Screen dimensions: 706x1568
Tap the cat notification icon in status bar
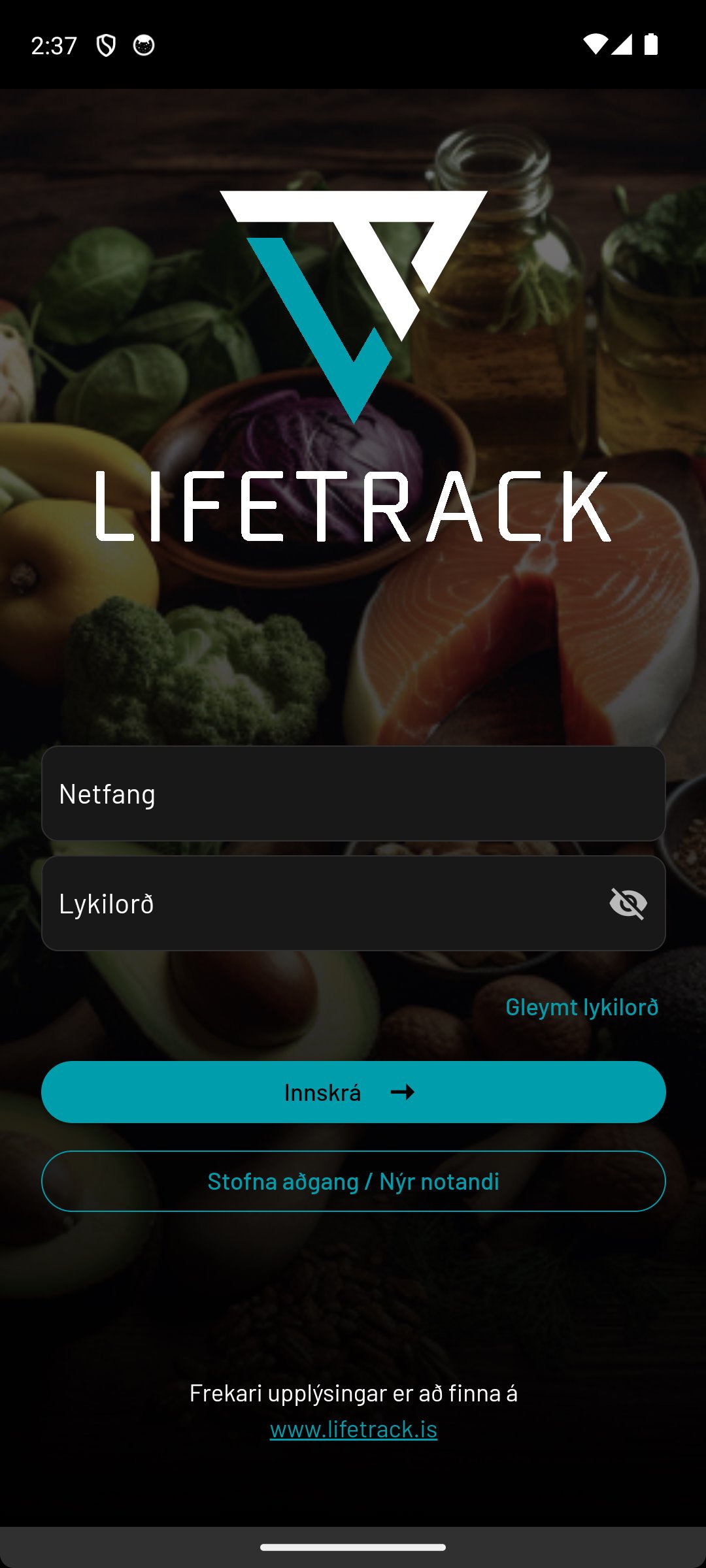[x=144, y=43]
